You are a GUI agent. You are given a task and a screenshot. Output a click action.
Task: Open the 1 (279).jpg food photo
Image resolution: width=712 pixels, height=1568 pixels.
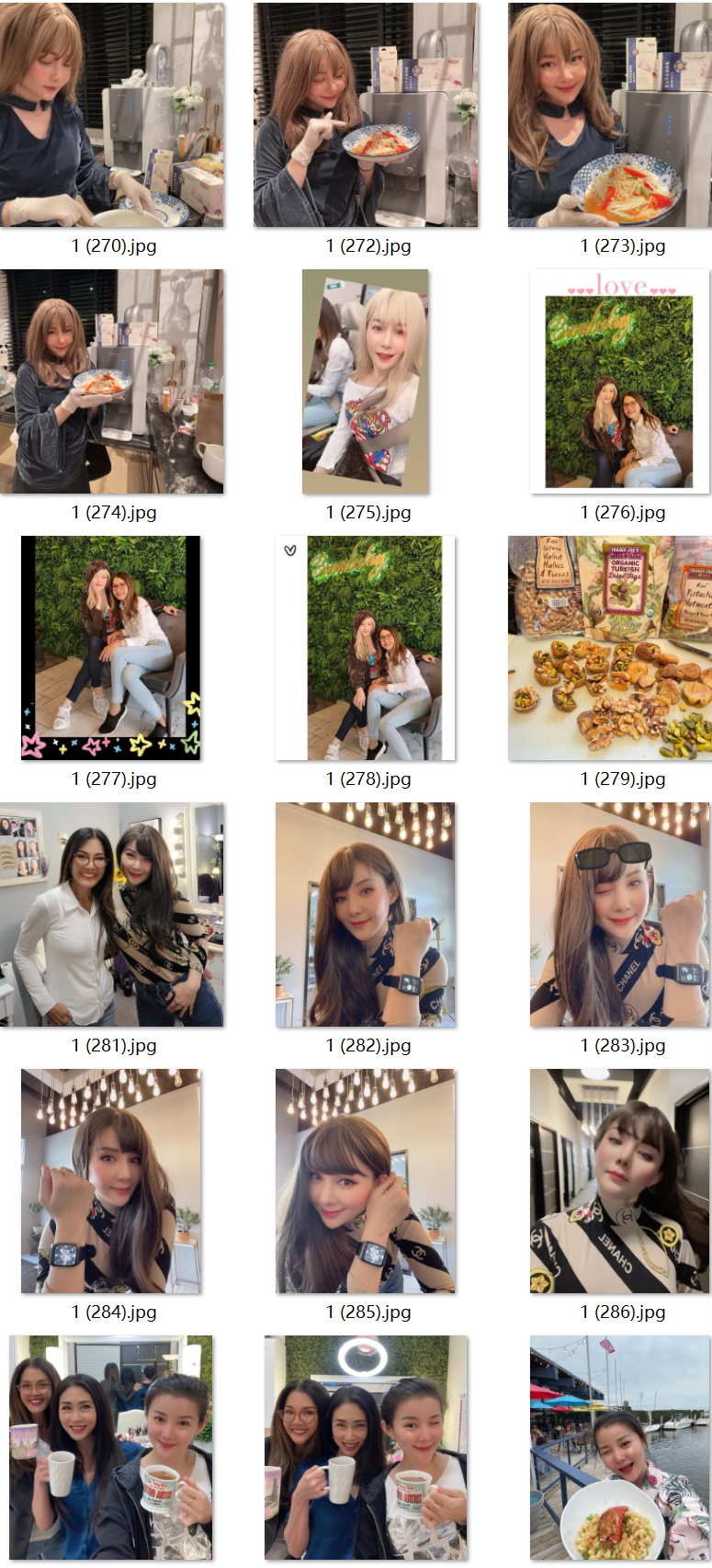click(610, 648)
